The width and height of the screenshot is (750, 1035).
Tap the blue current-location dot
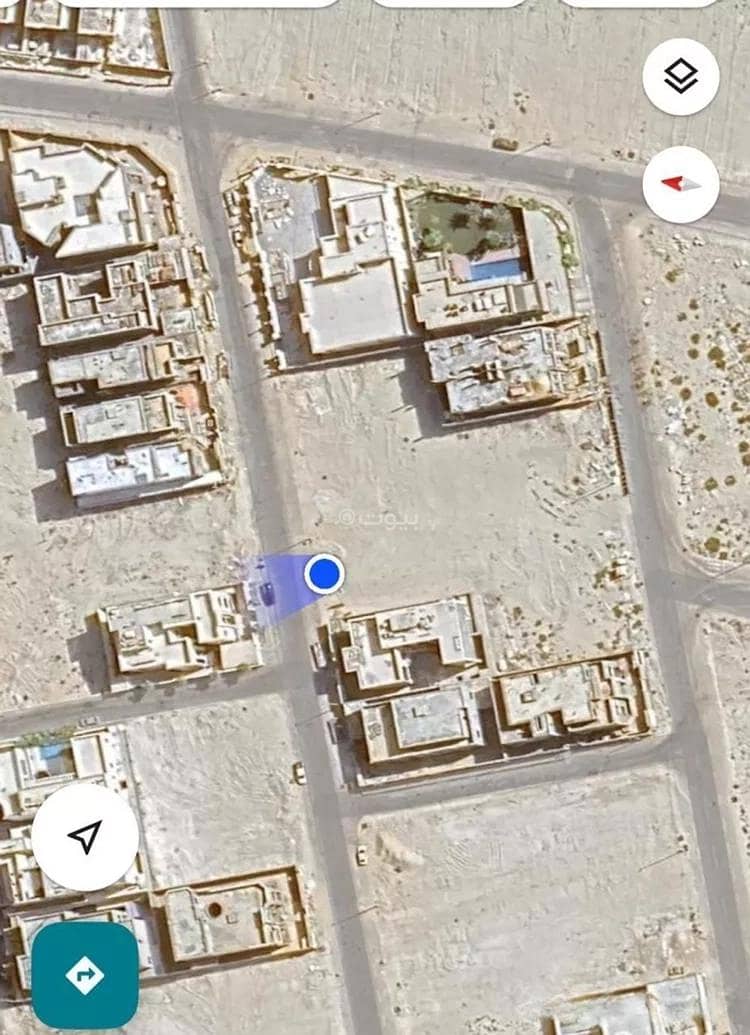point(324,574)
